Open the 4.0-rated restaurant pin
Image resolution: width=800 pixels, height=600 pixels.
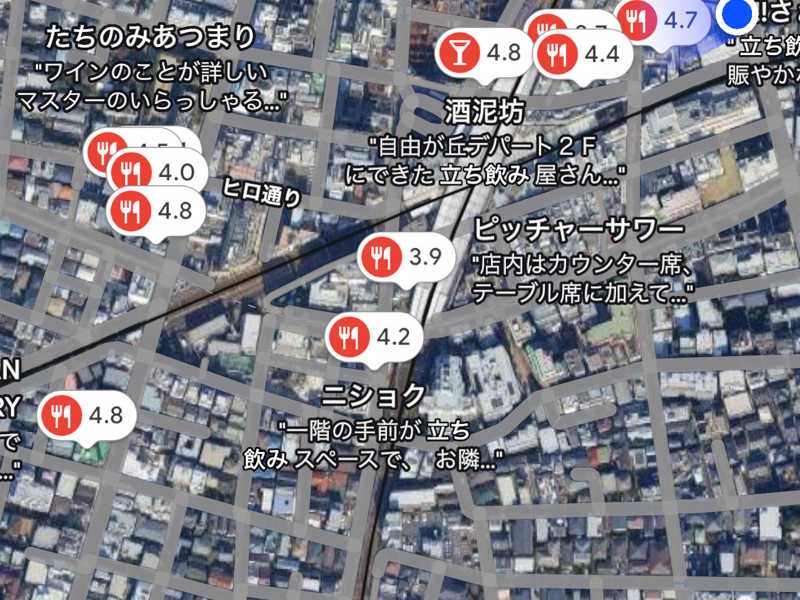156,172
